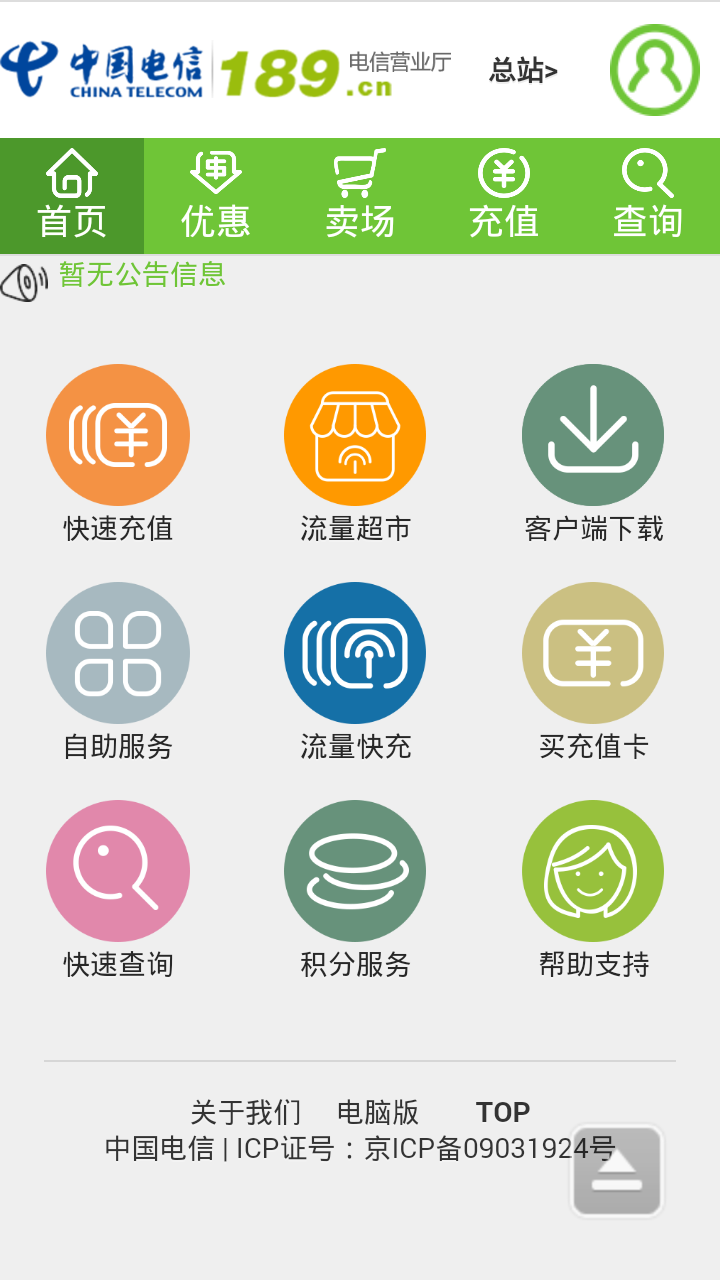Tap the TOP link
The width and height of the screenshot is (720, 1280).
pos(503,1112)
